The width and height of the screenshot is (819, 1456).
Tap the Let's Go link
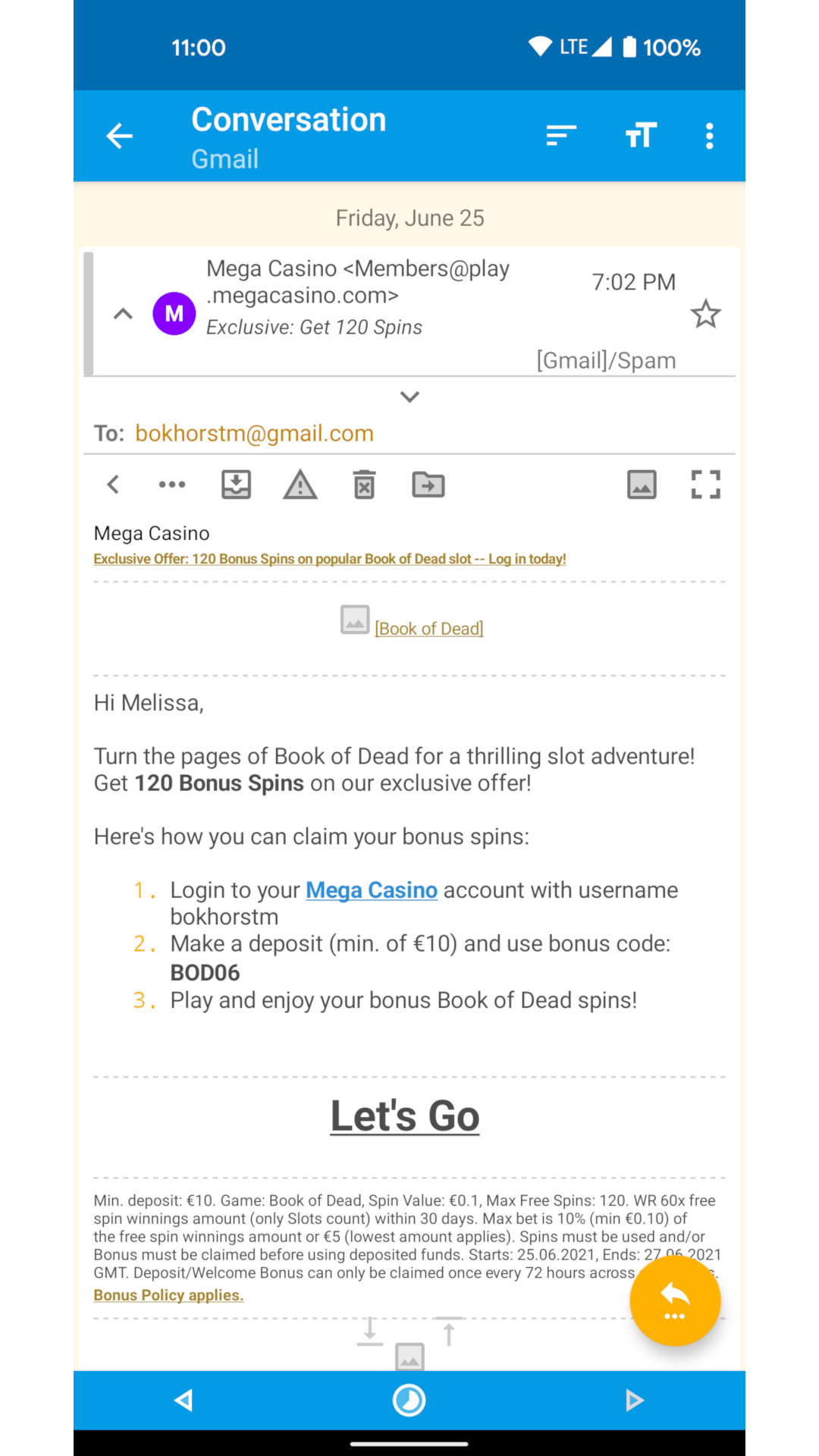click(x=405, y=1116)
